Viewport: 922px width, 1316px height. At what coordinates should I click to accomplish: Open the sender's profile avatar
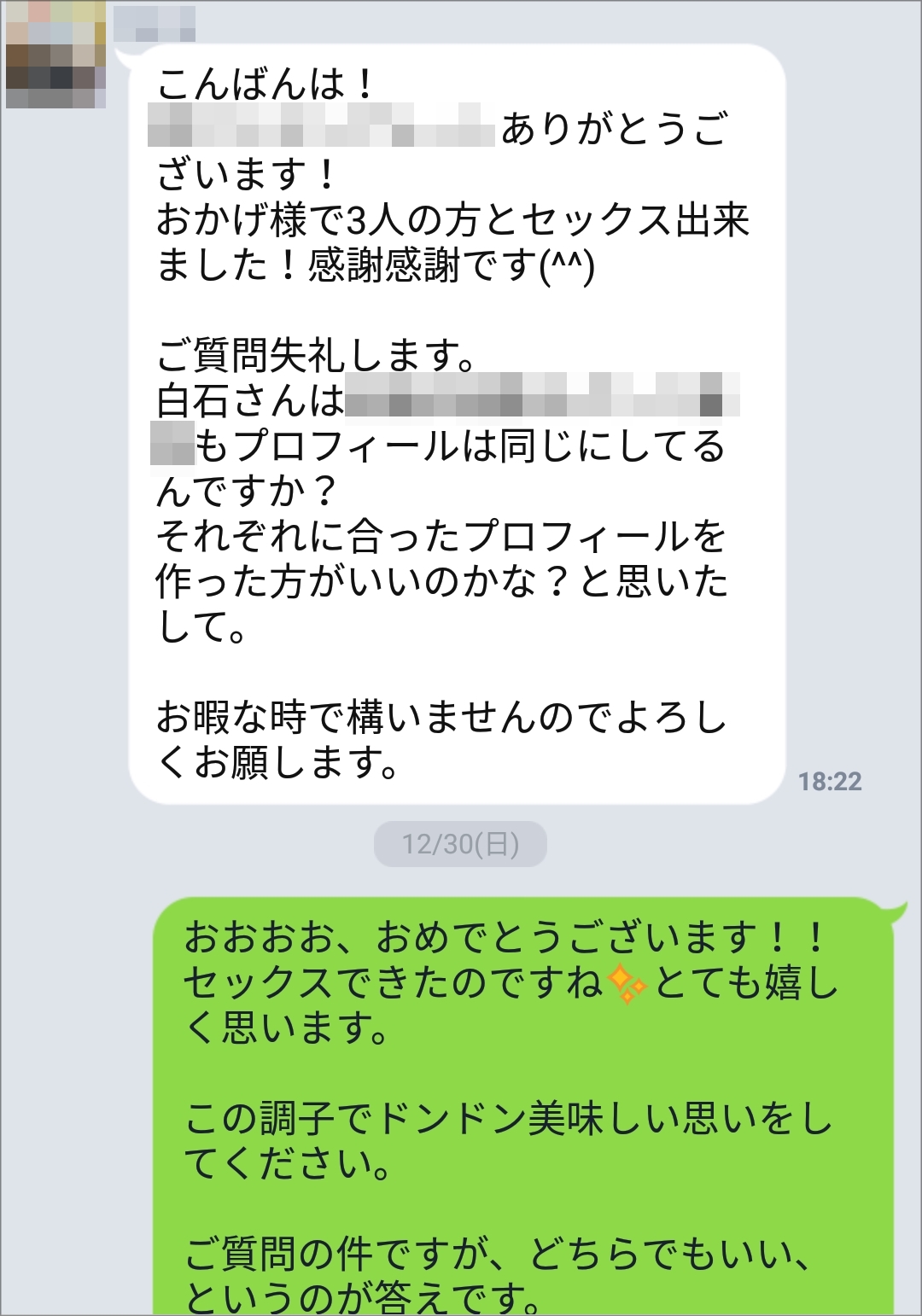(x=55, y=55)
